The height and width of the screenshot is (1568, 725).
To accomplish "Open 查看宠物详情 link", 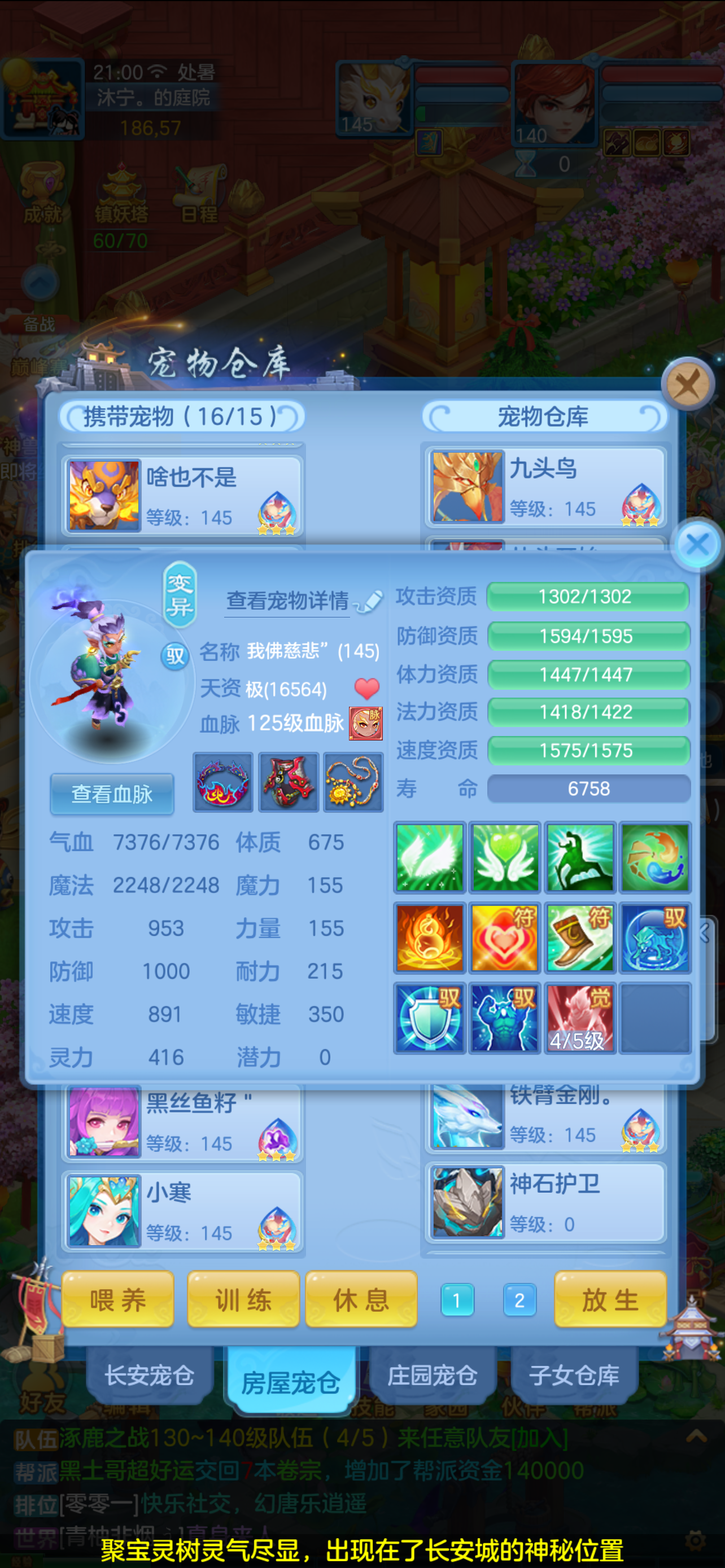I will (x=287, y=601).
